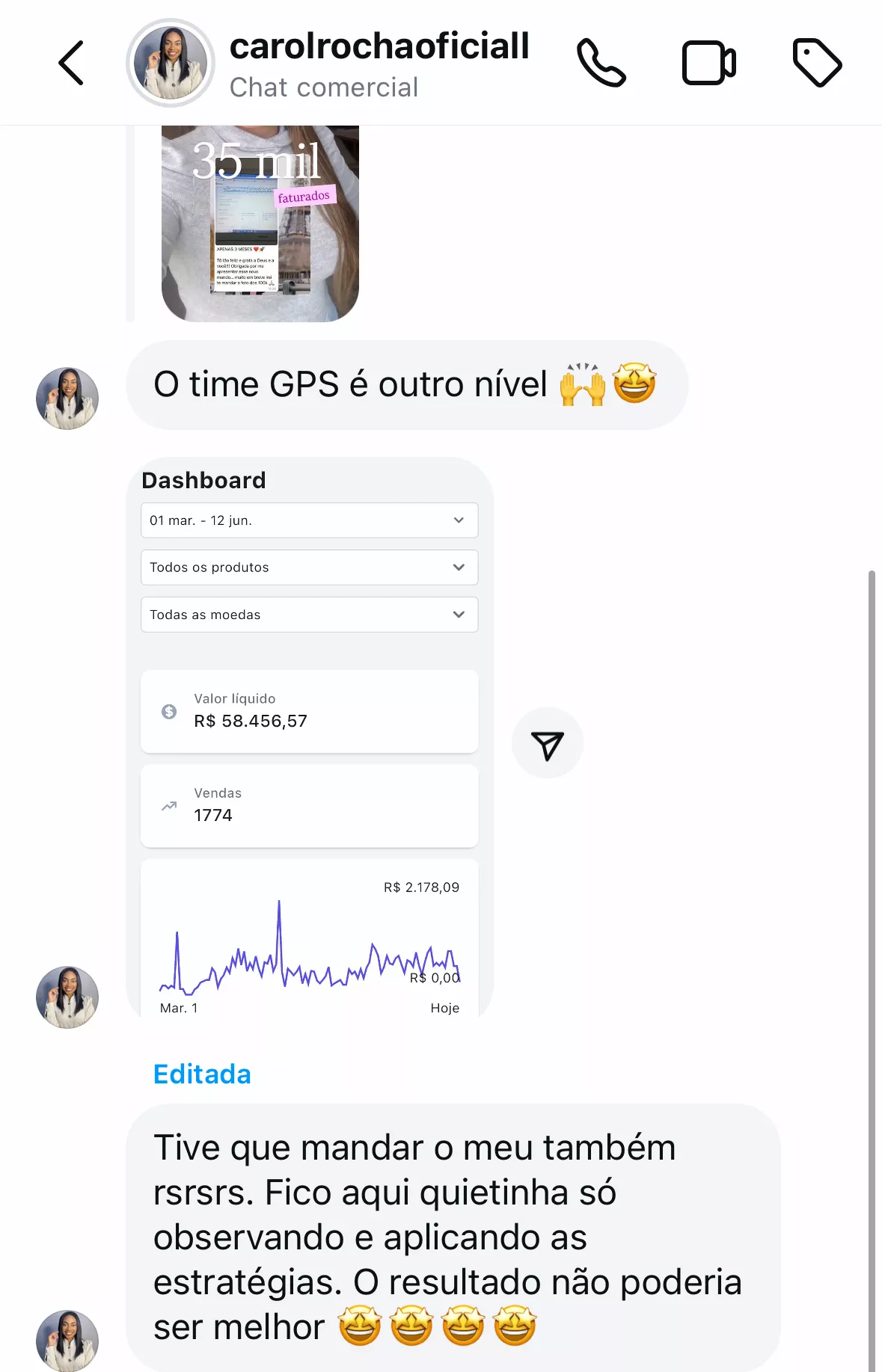Open the Dashboard screenshot image
Viewport: 882px width, 1372px height.
(x=309, y=736)
